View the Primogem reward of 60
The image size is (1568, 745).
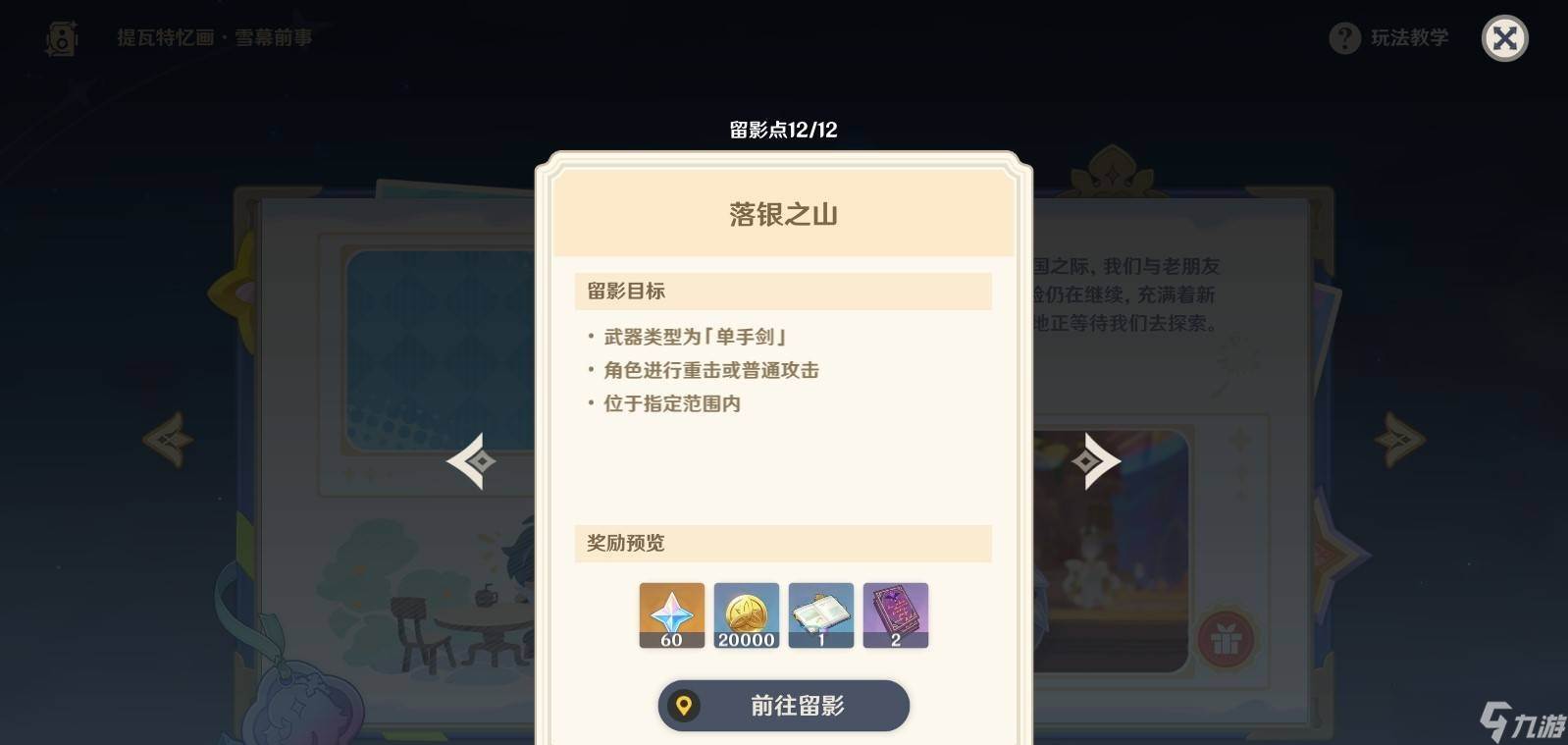pyautogui.click(x=671, y=615)
